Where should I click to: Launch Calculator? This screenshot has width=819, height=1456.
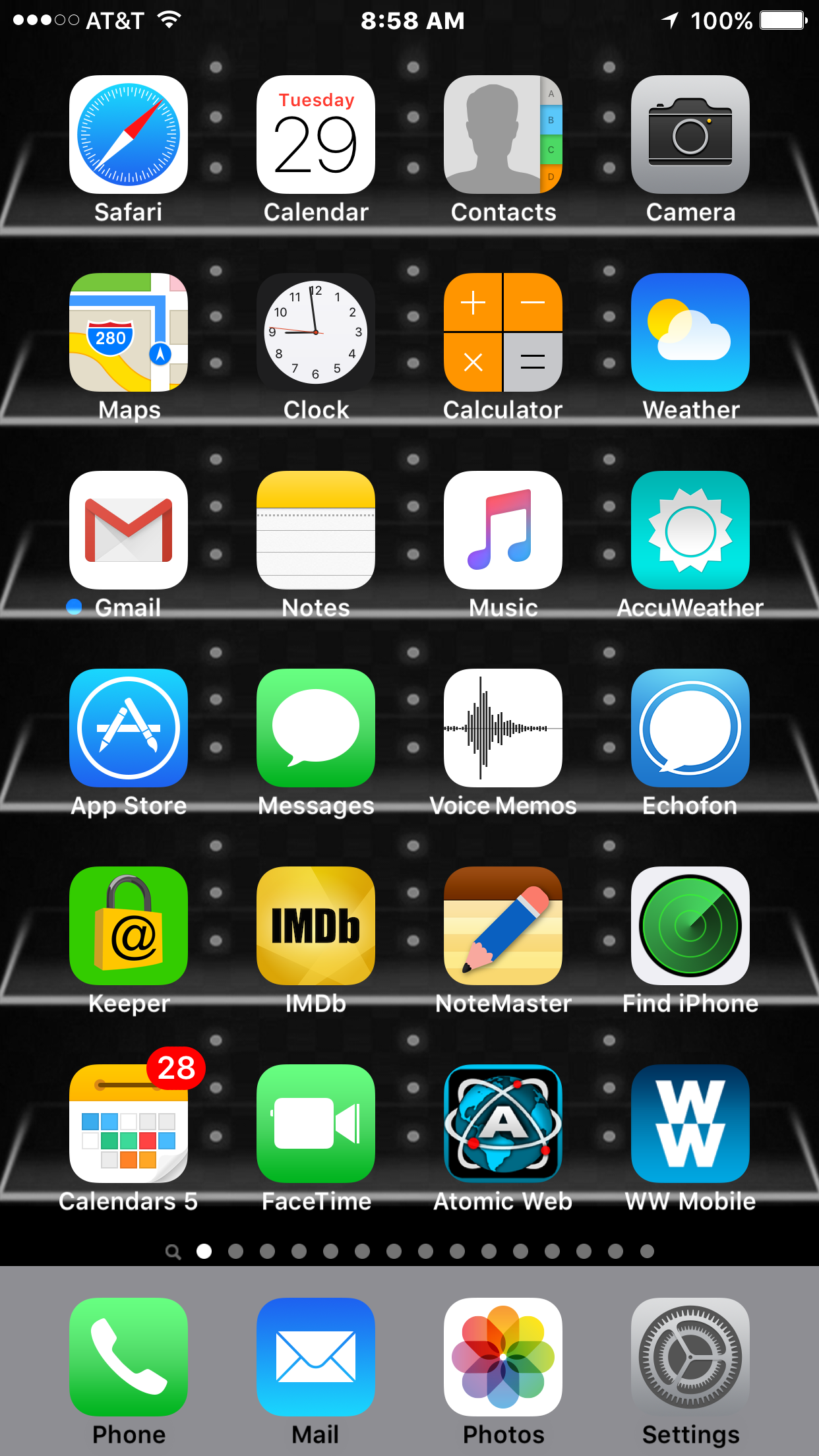coord(503,332)
